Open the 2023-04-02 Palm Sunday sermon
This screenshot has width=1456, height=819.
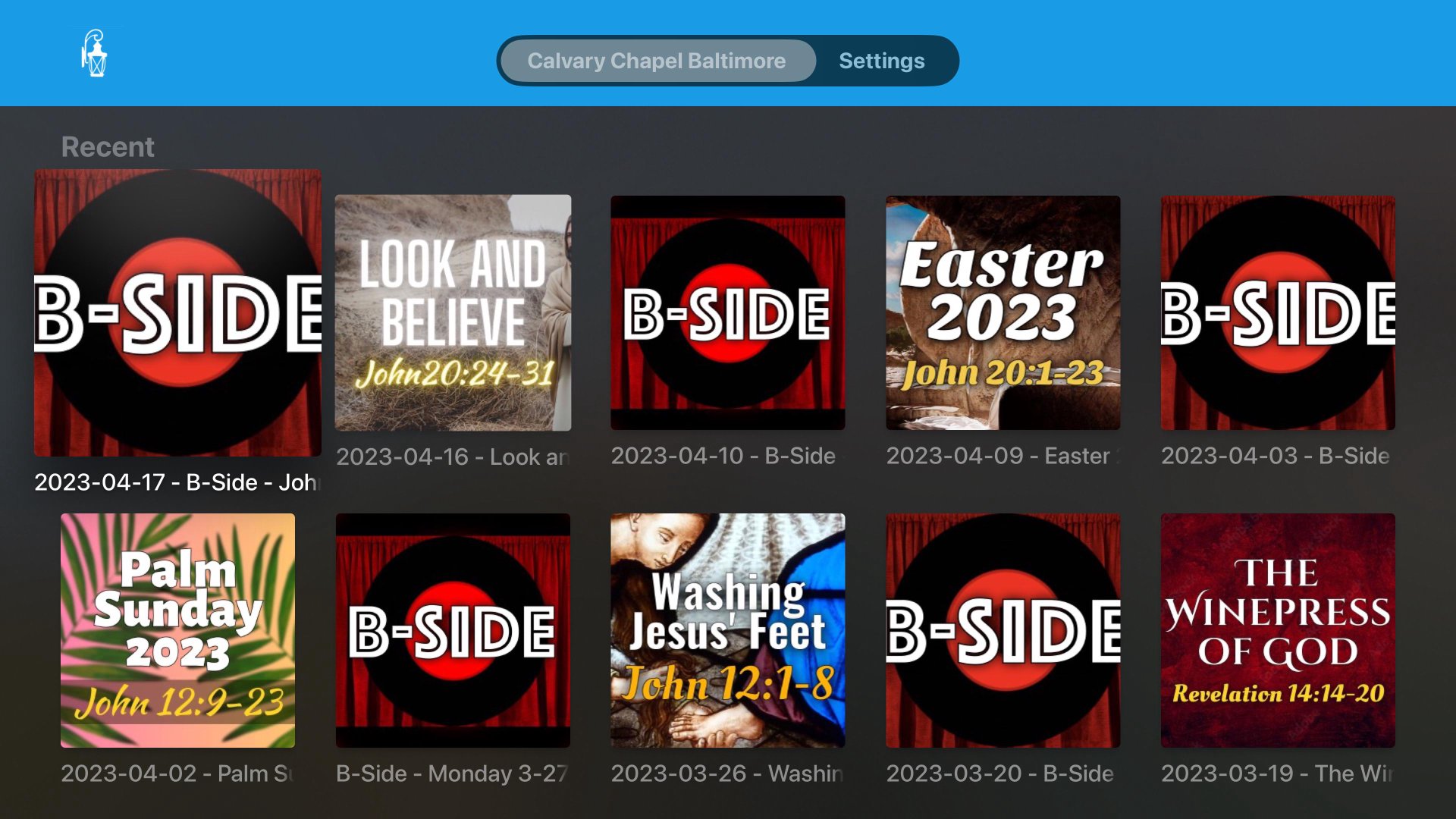[177, 630]
